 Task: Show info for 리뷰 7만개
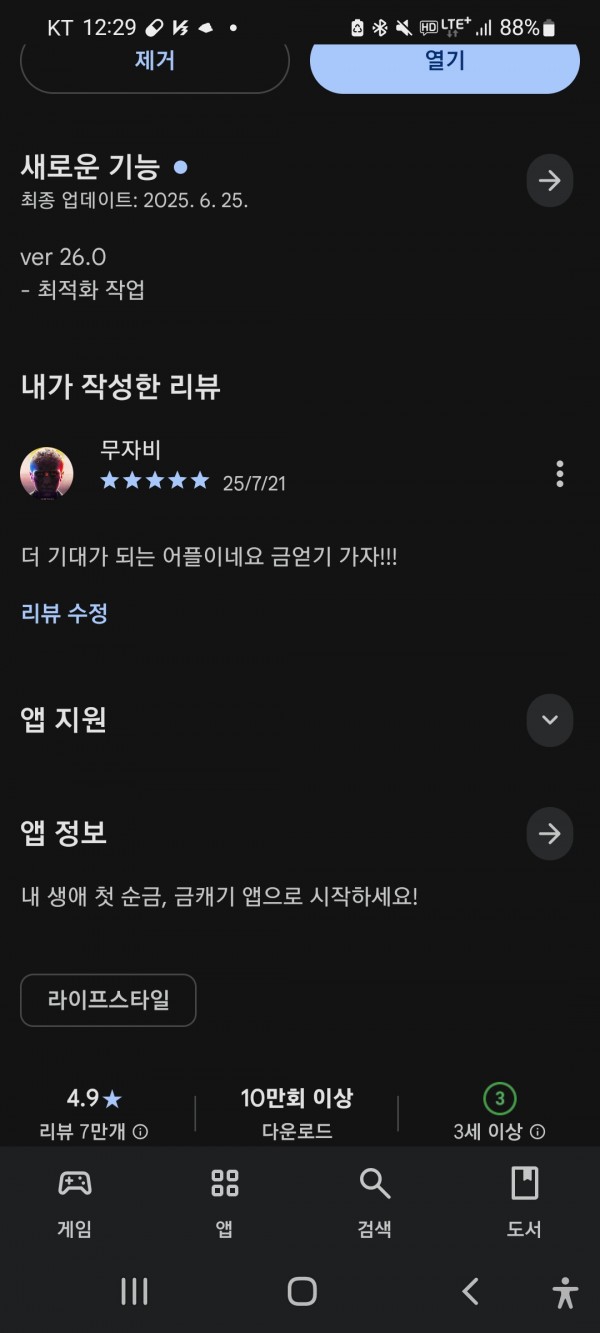pyautogui.click(x=141, y=1132)
